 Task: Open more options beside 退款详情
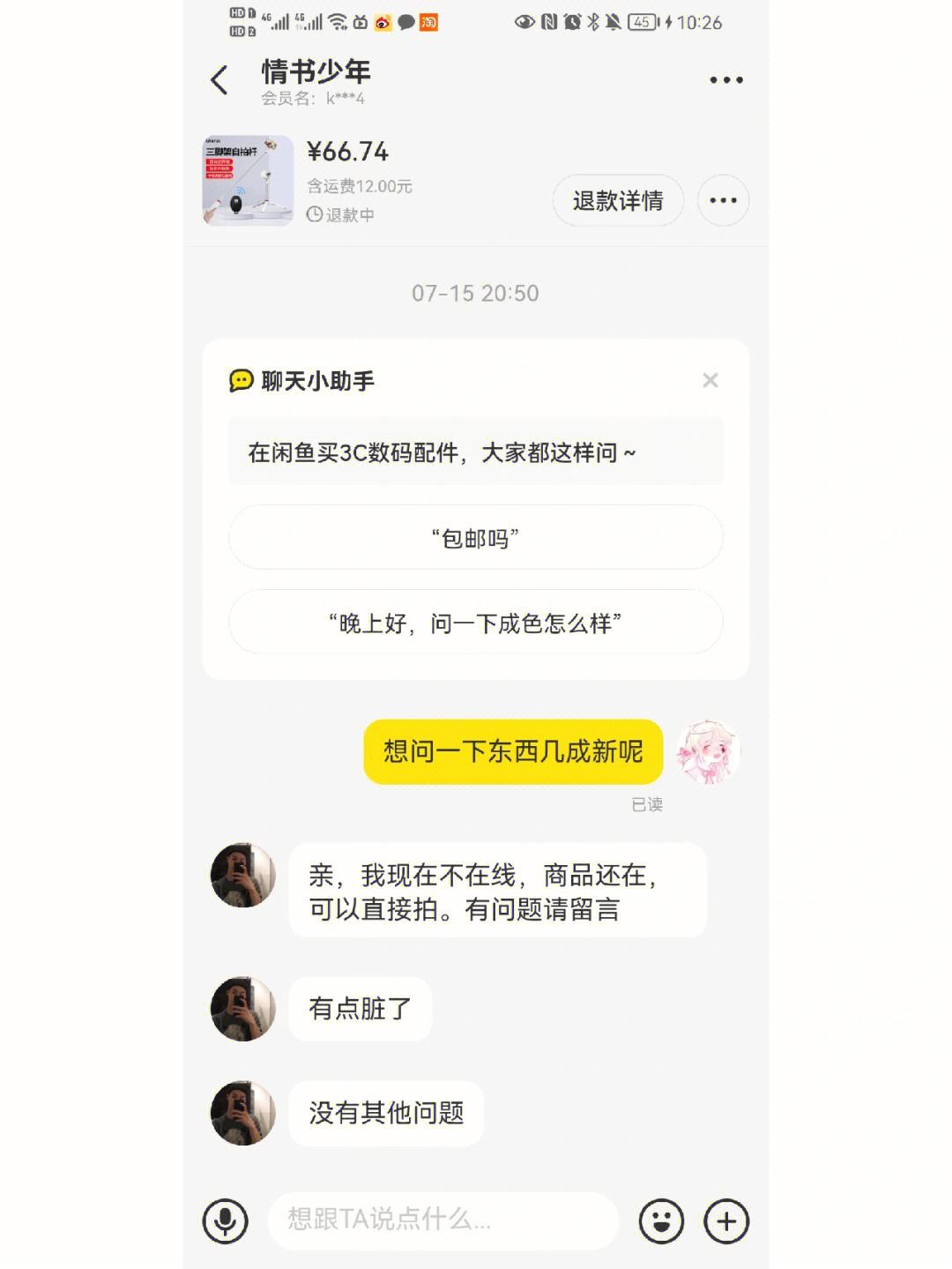click(723, 201)
